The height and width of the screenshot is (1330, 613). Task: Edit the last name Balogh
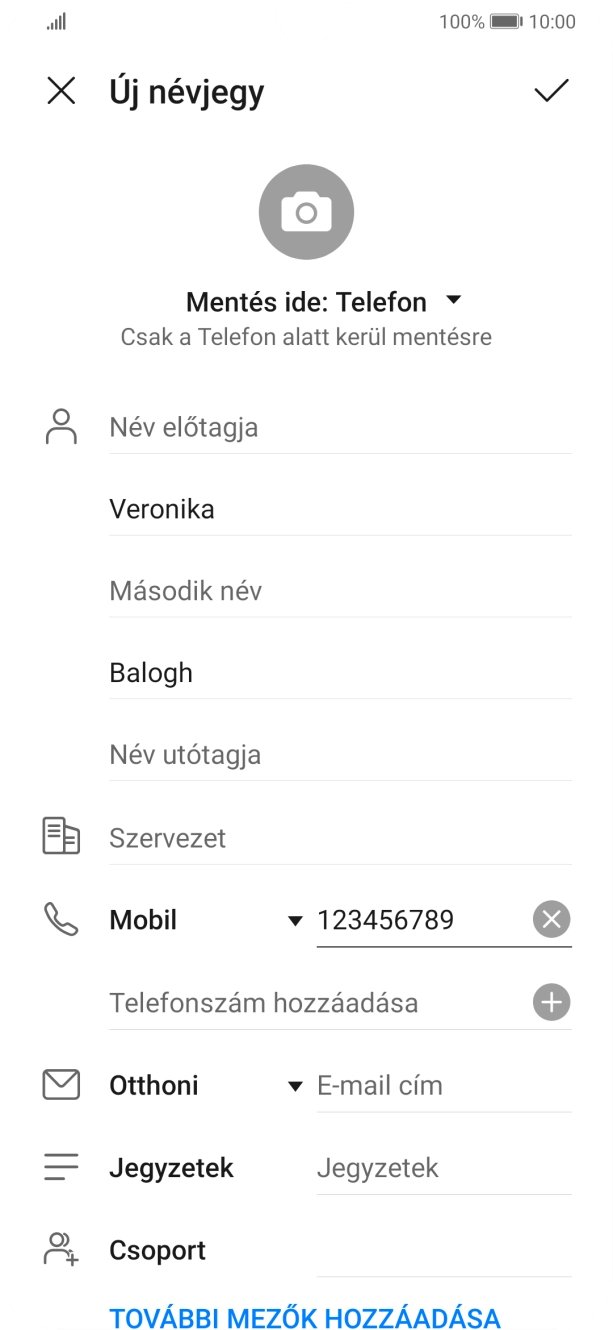(340, 674)
